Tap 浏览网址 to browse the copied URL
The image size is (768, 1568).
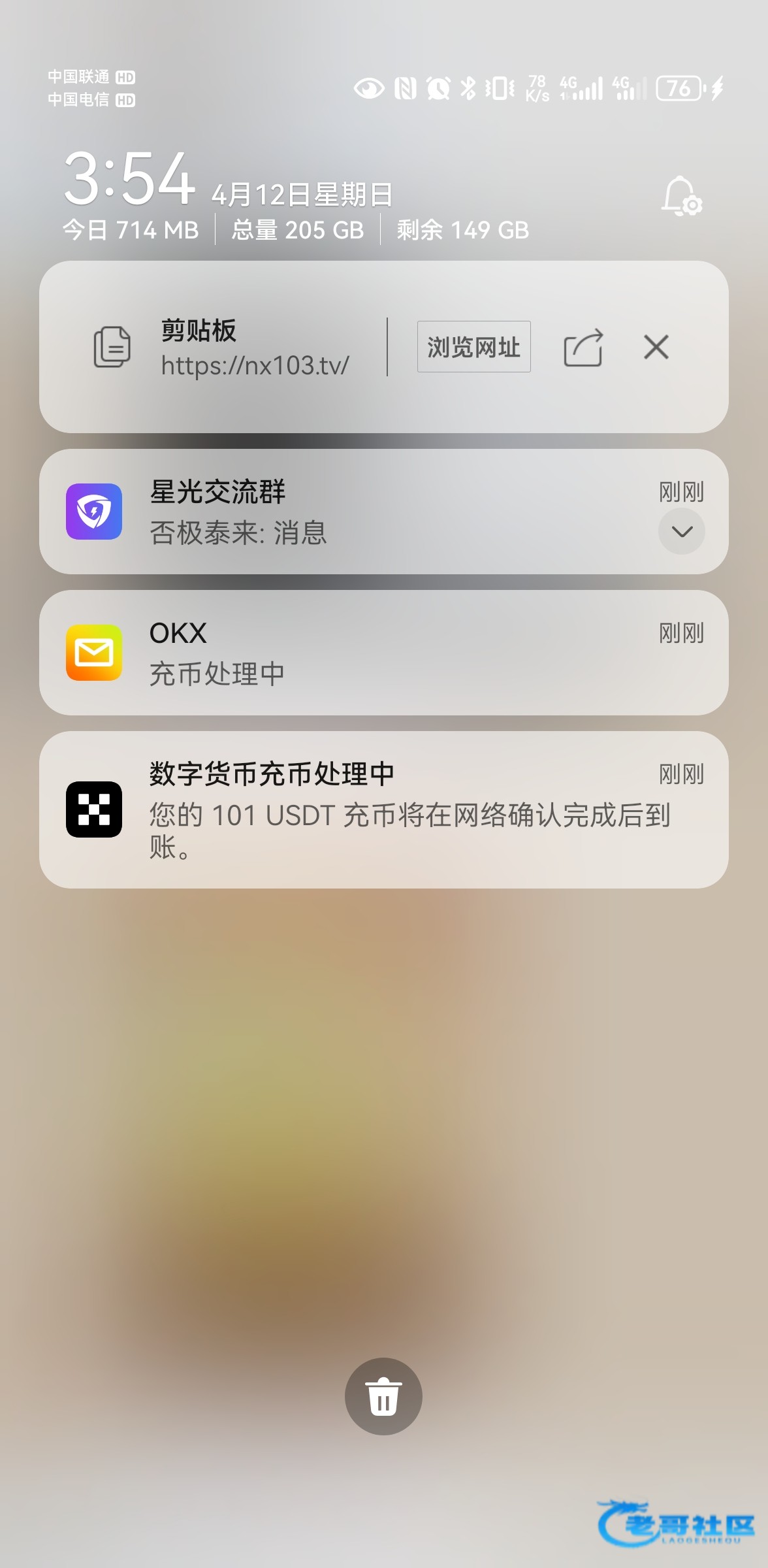473,347
